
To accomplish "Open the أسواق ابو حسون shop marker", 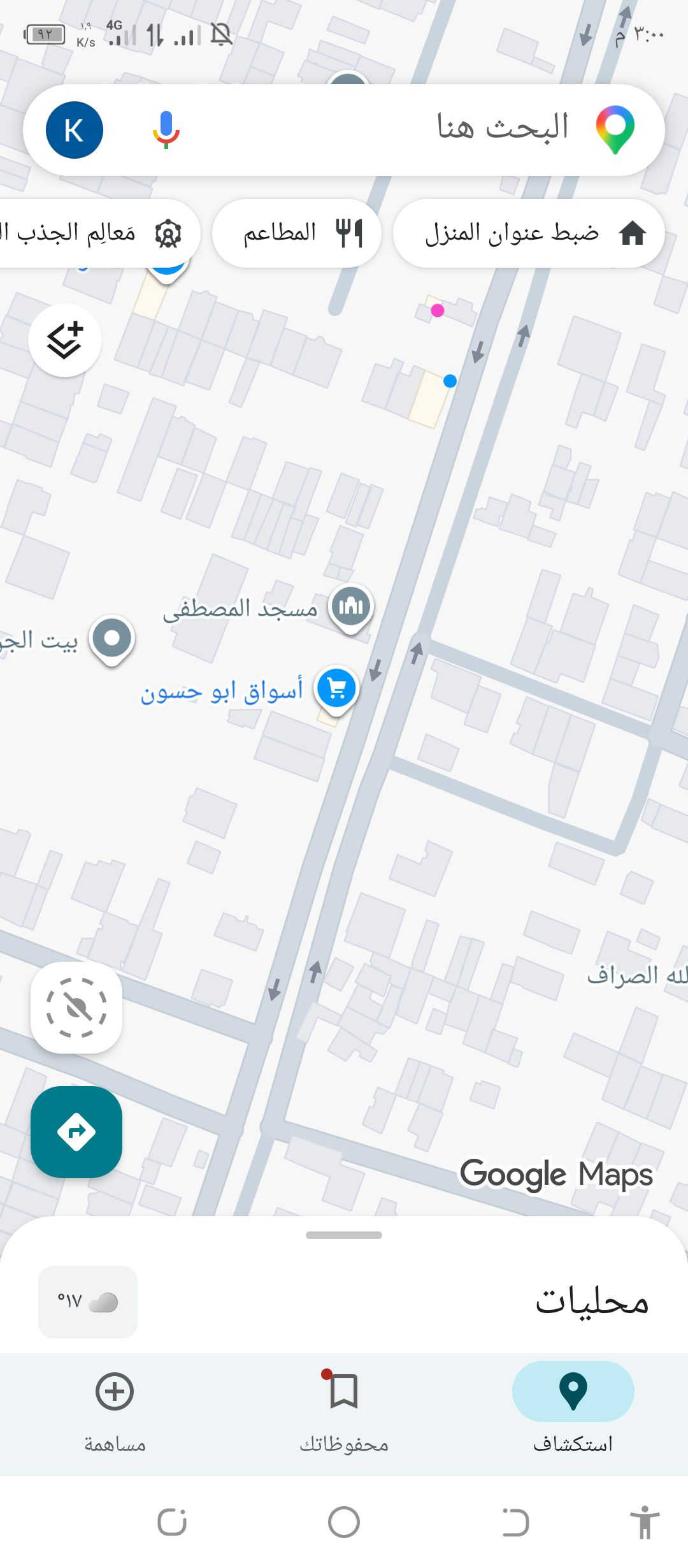I will tap(336, 689).
